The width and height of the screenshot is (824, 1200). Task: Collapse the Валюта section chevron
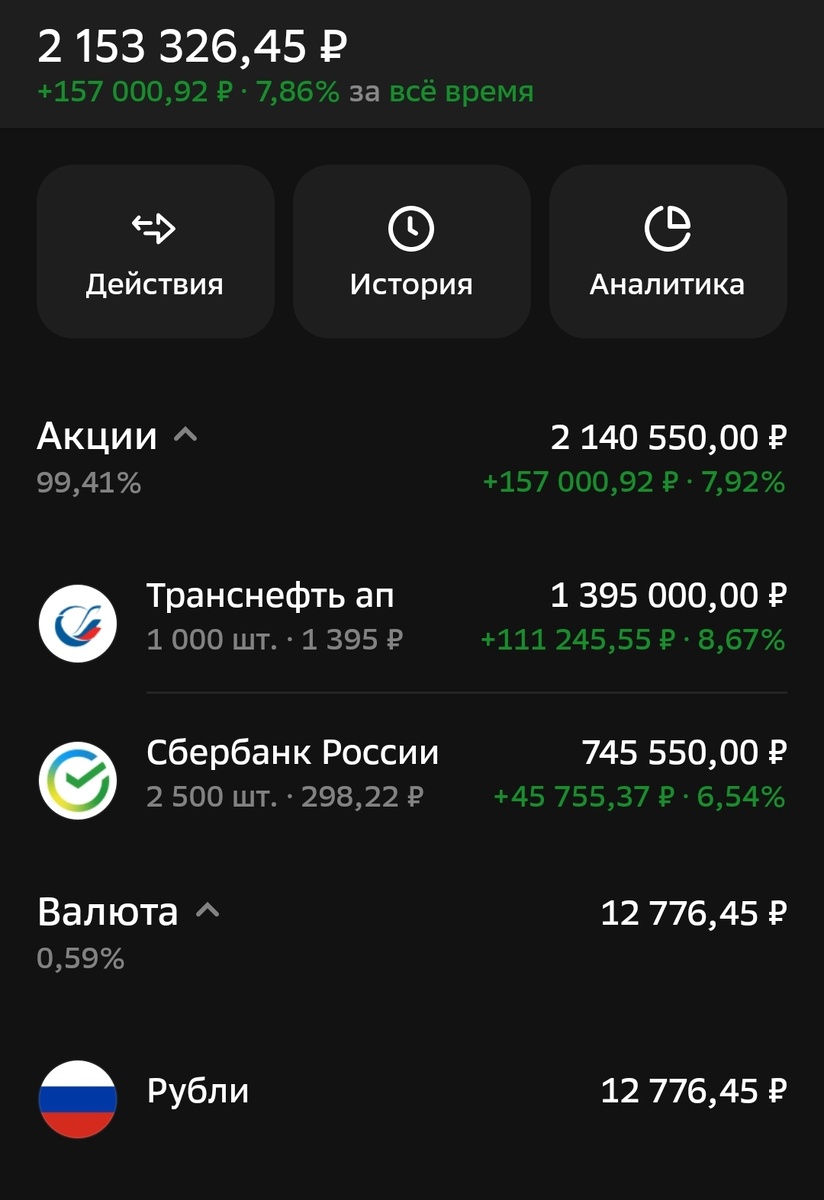(208, 911)
